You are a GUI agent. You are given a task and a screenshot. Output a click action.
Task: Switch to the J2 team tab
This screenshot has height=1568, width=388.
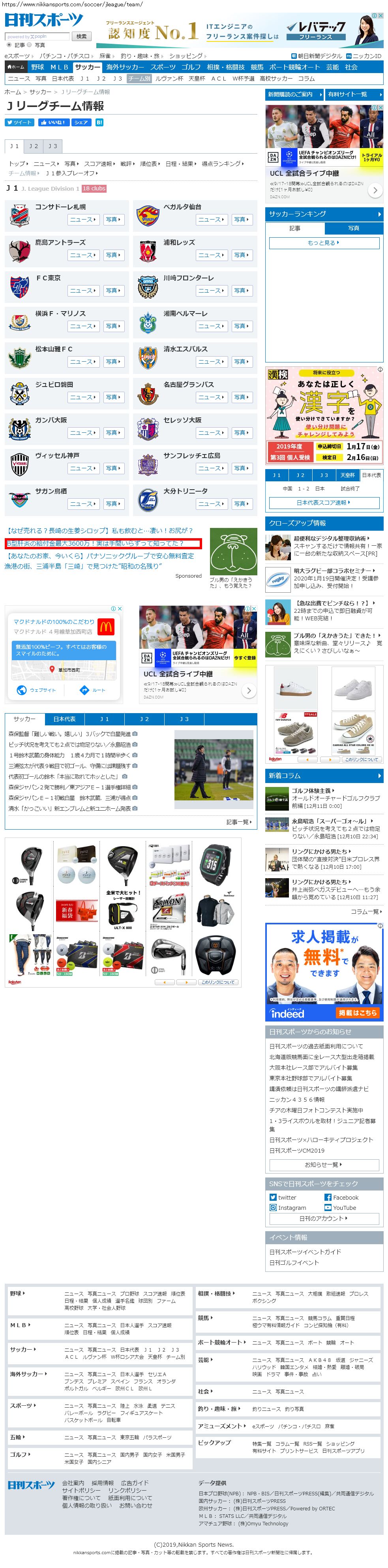pos(34,146)
